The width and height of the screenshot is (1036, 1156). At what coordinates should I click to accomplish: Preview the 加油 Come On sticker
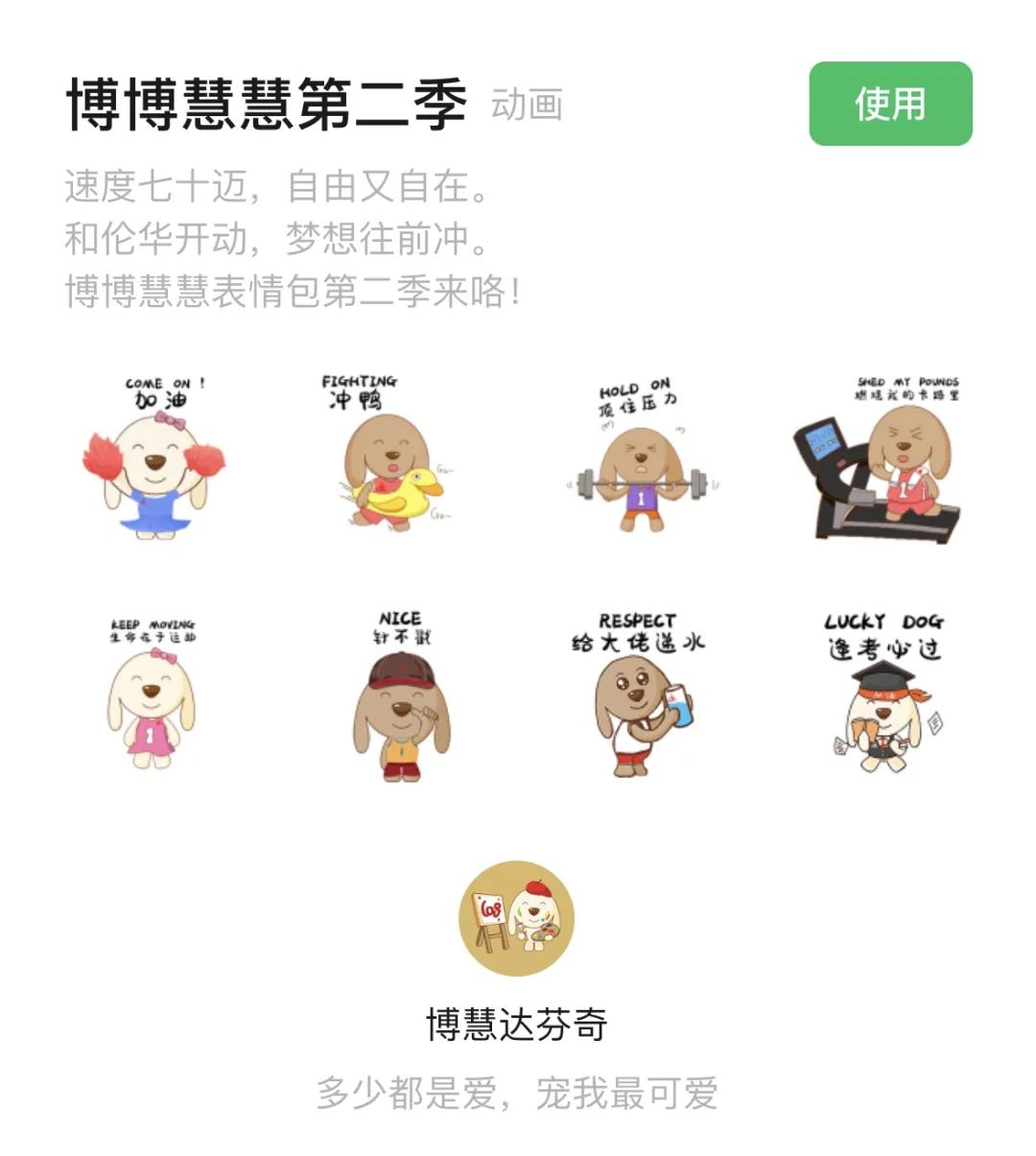(x=155, y=459)
